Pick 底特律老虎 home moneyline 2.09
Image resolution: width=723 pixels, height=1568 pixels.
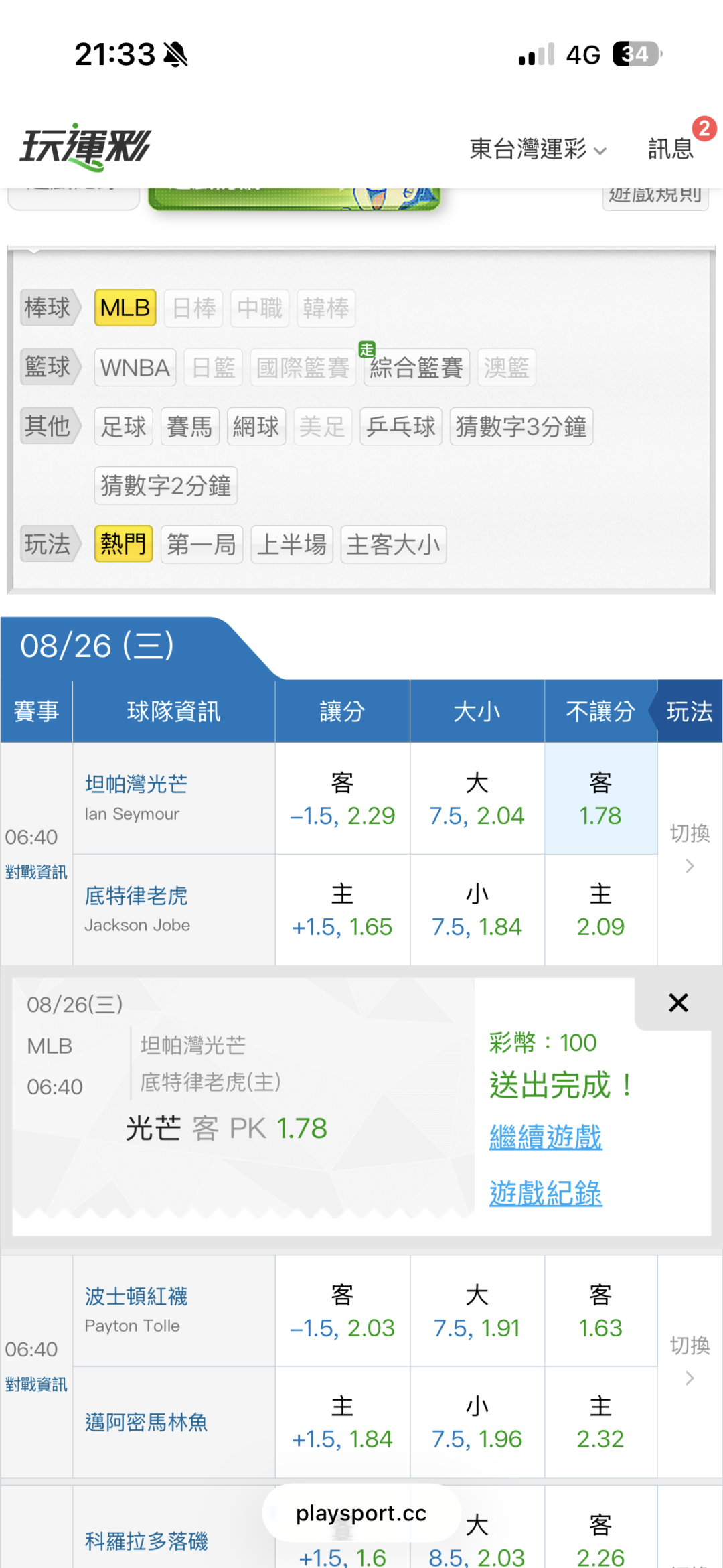tap(600, 910)
